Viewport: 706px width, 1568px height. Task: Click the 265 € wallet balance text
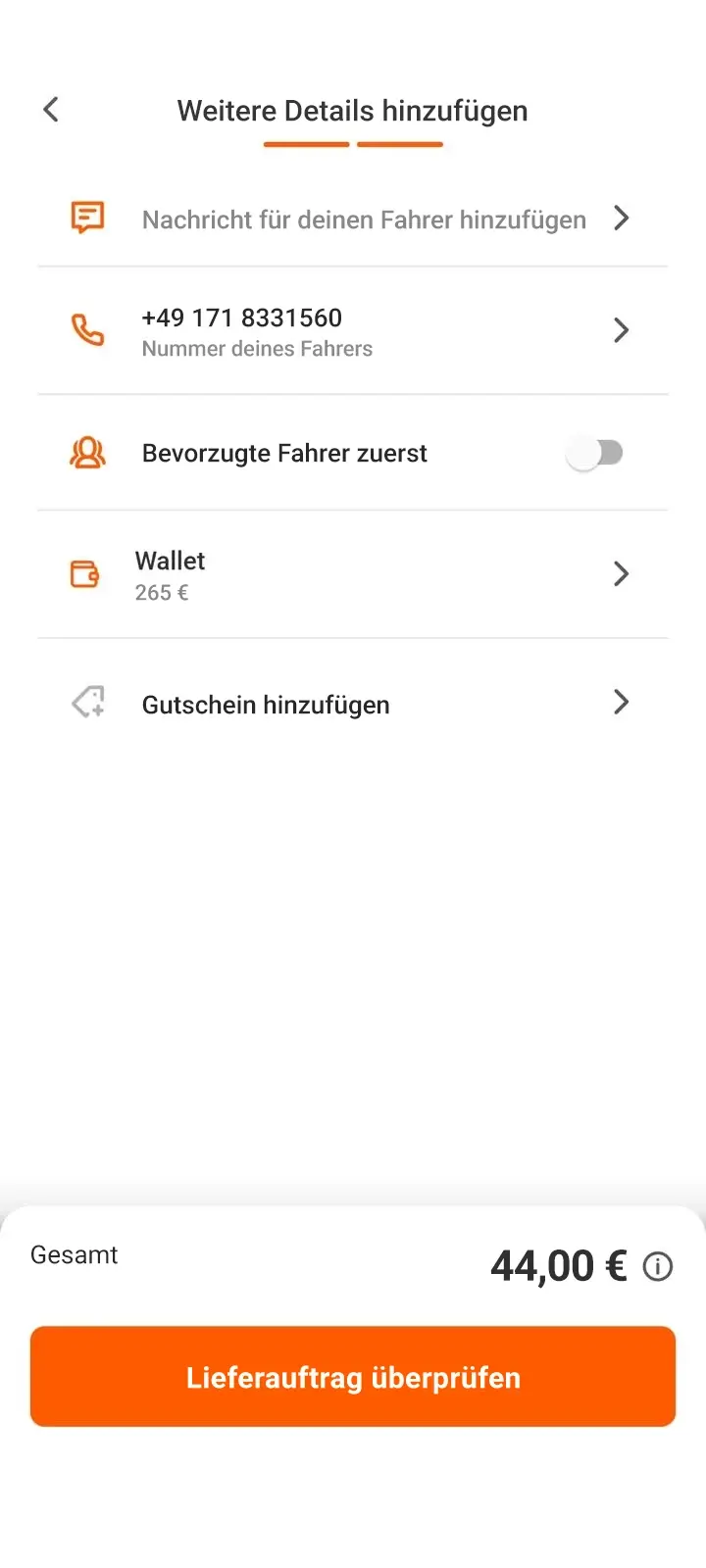(x=162, y=592)
